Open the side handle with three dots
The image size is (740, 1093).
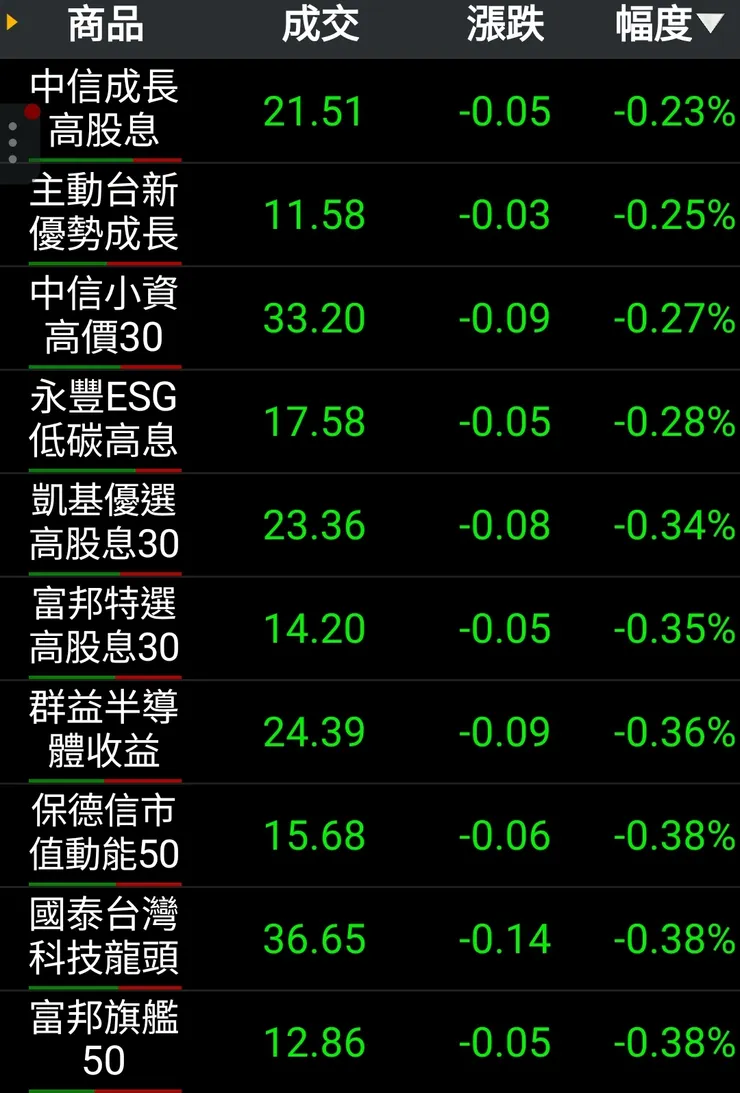click(x=13, y=143)
